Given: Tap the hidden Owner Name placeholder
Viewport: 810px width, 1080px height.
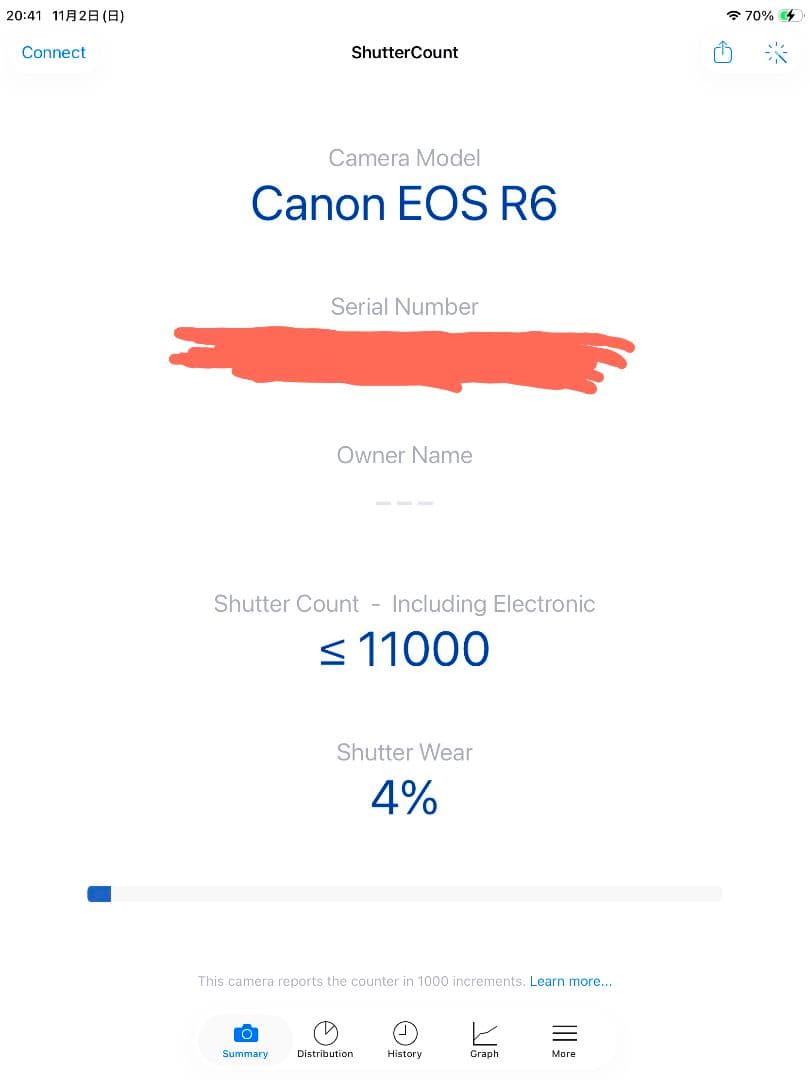Looking at the screenshot, I should pyautogui.click(x=404, y=503).
